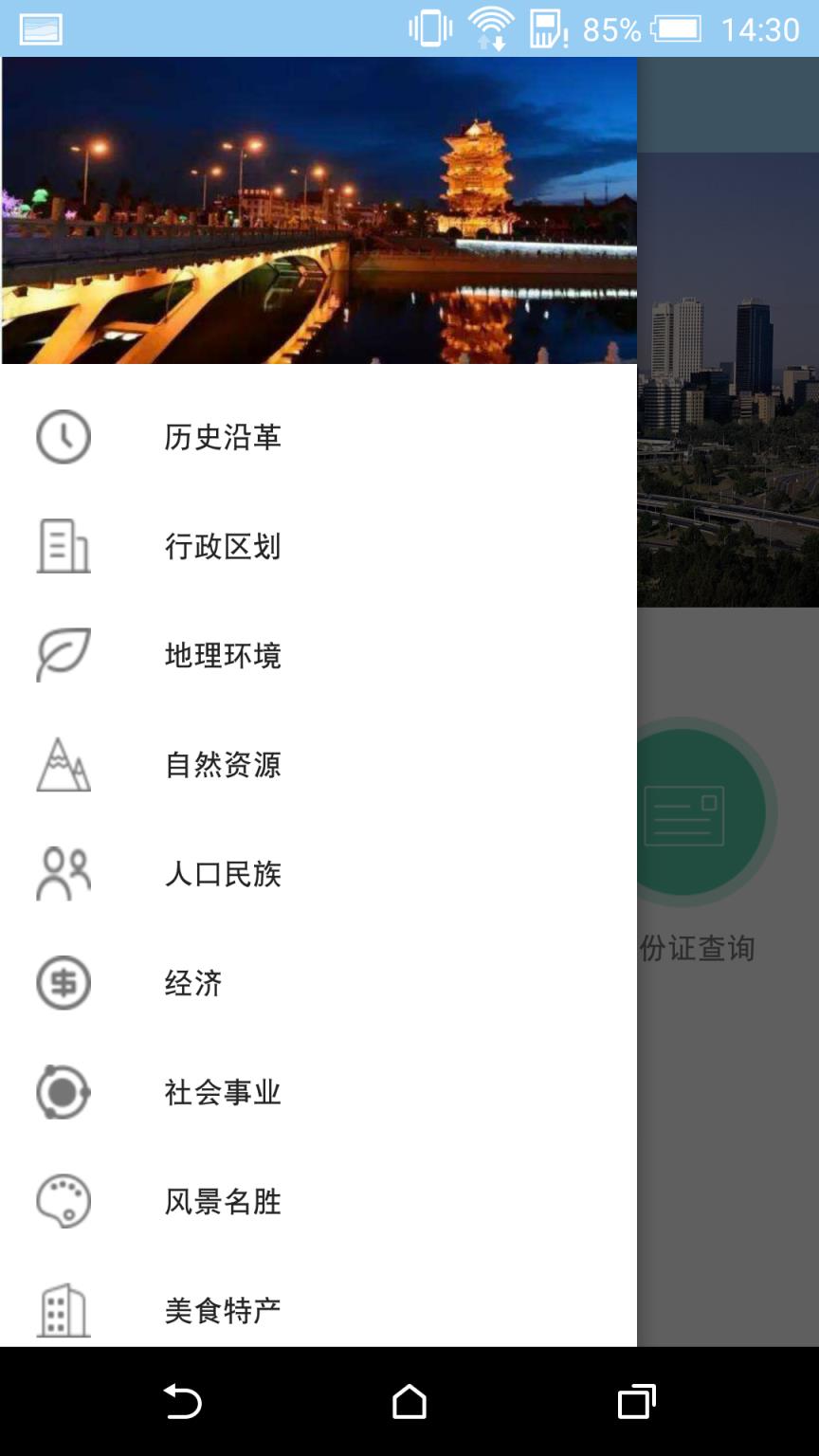Select the leaf icon next to 地理环境
The image size is (819, 1456).
click(x=62, y=655)
